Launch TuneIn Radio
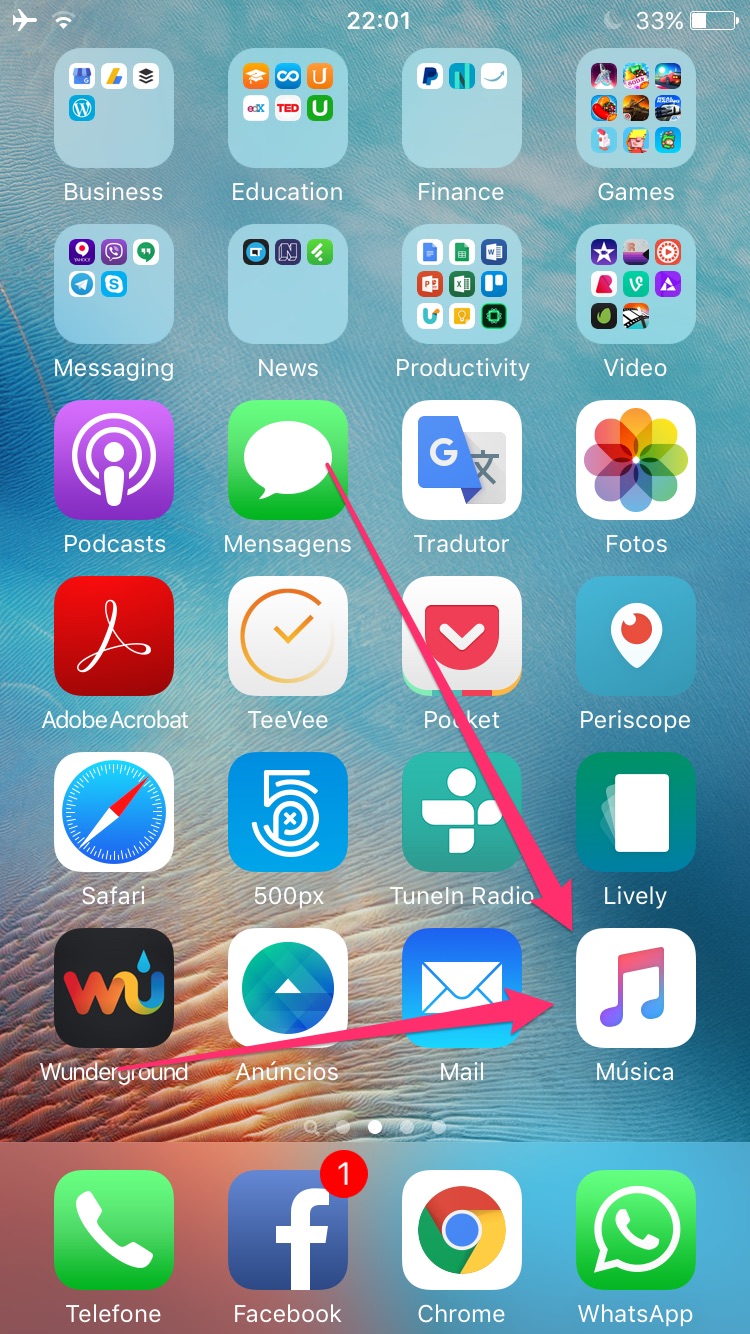The image size is (750, 1334). pos(461,812)
